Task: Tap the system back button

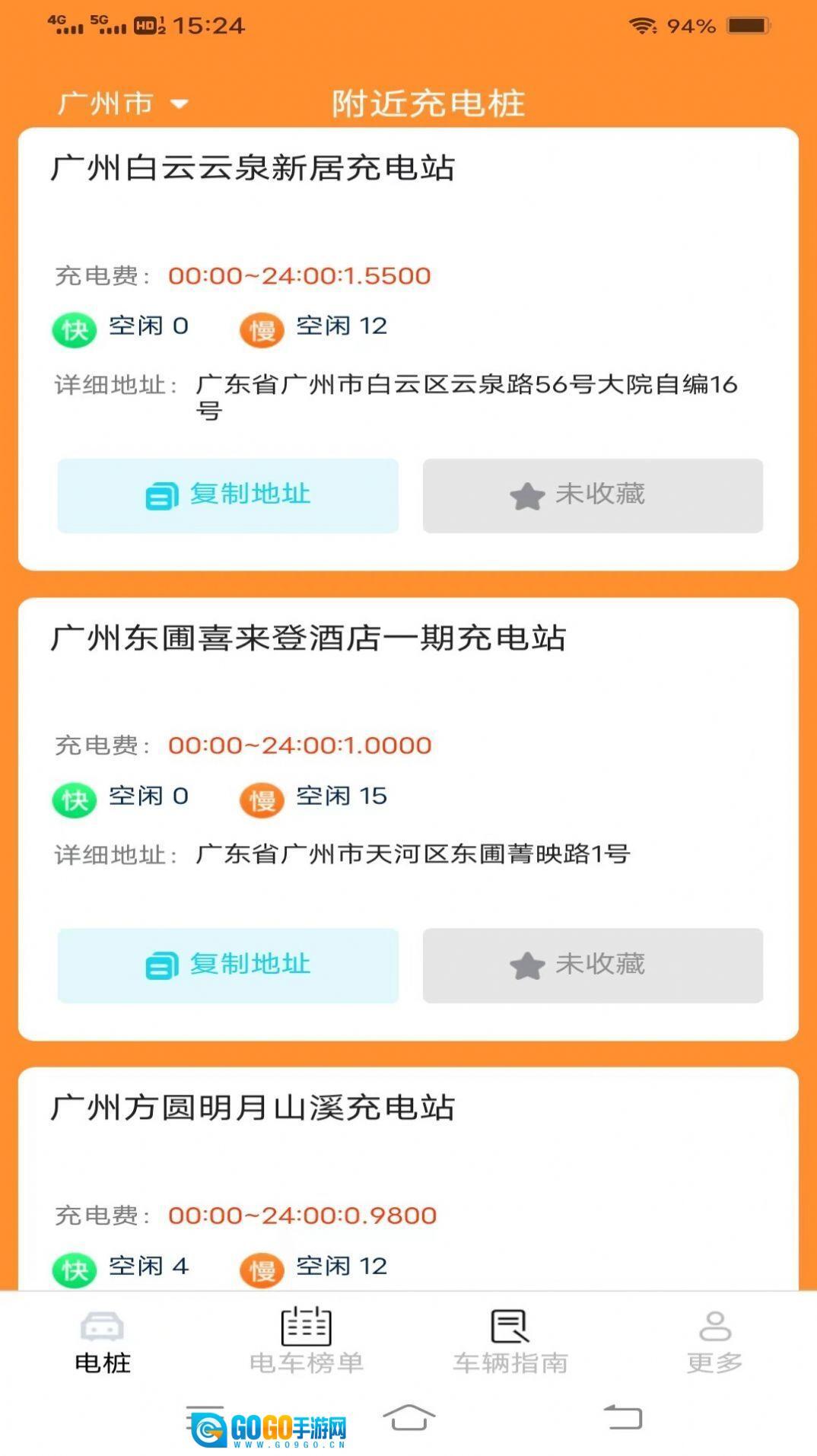Action: [x=624, y=1418]
